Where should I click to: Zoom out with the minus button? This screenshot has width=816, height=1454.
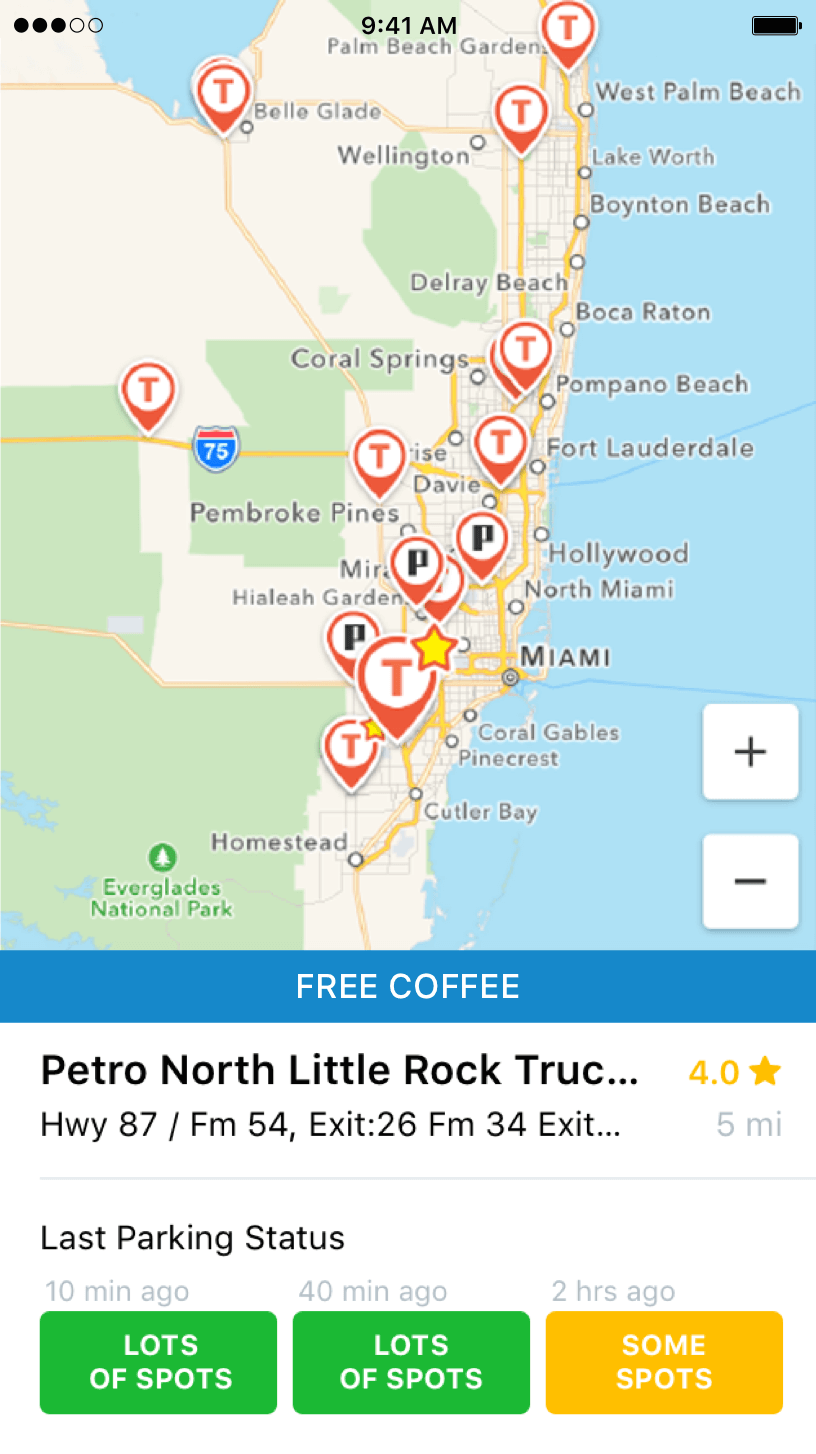pos(750,881)
